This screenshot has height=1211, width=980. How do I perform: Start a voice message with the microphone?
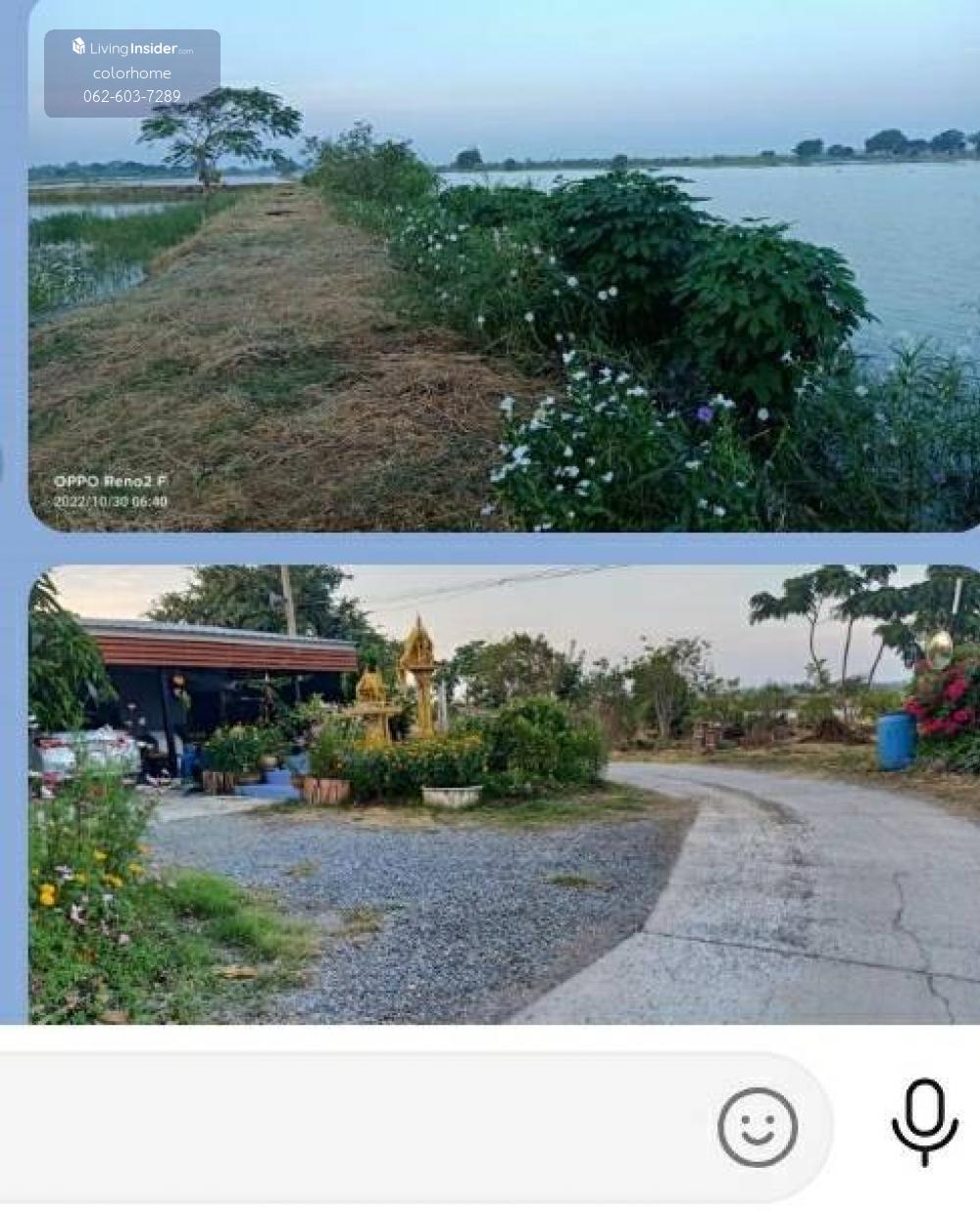point(924,1122)
